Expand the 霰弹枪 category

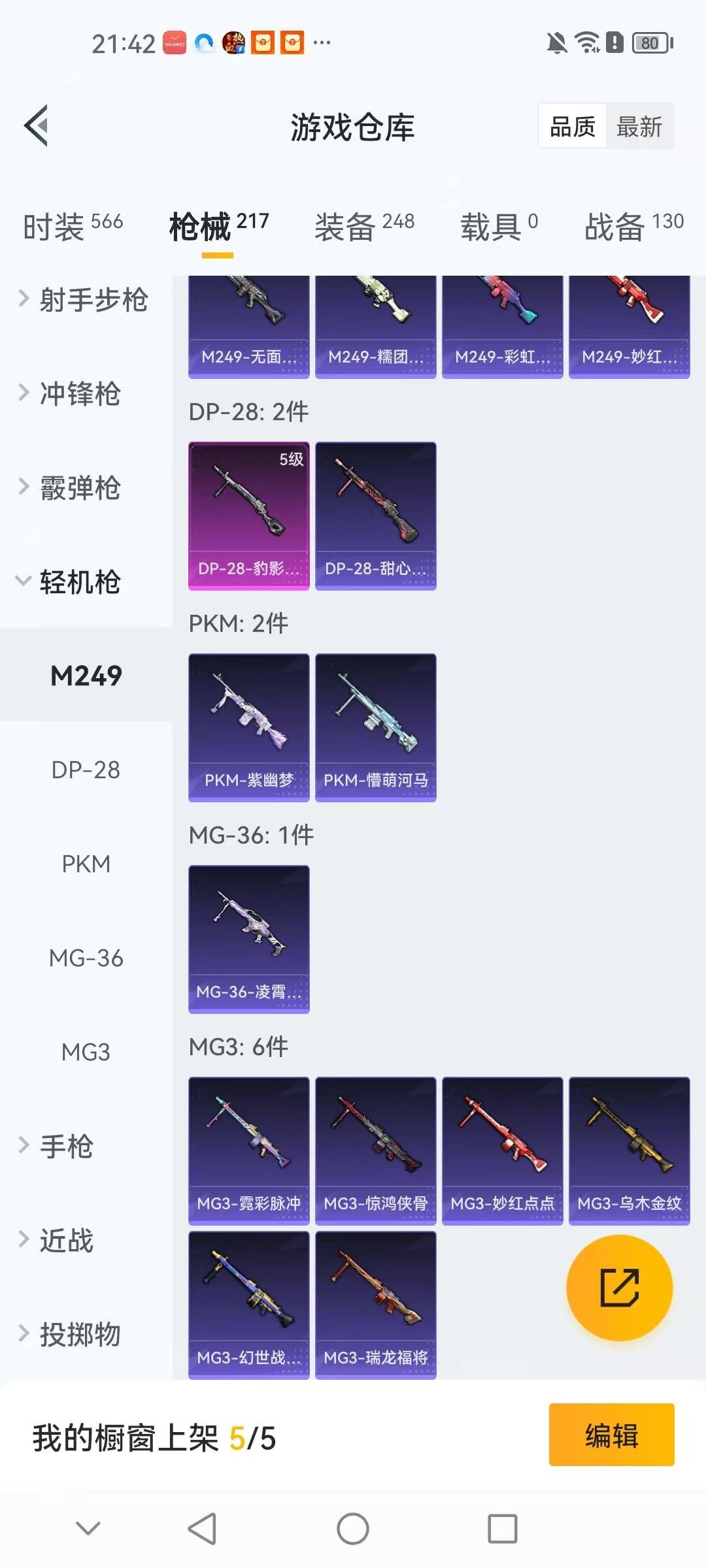pyautogui.click(x=72, y=488)
